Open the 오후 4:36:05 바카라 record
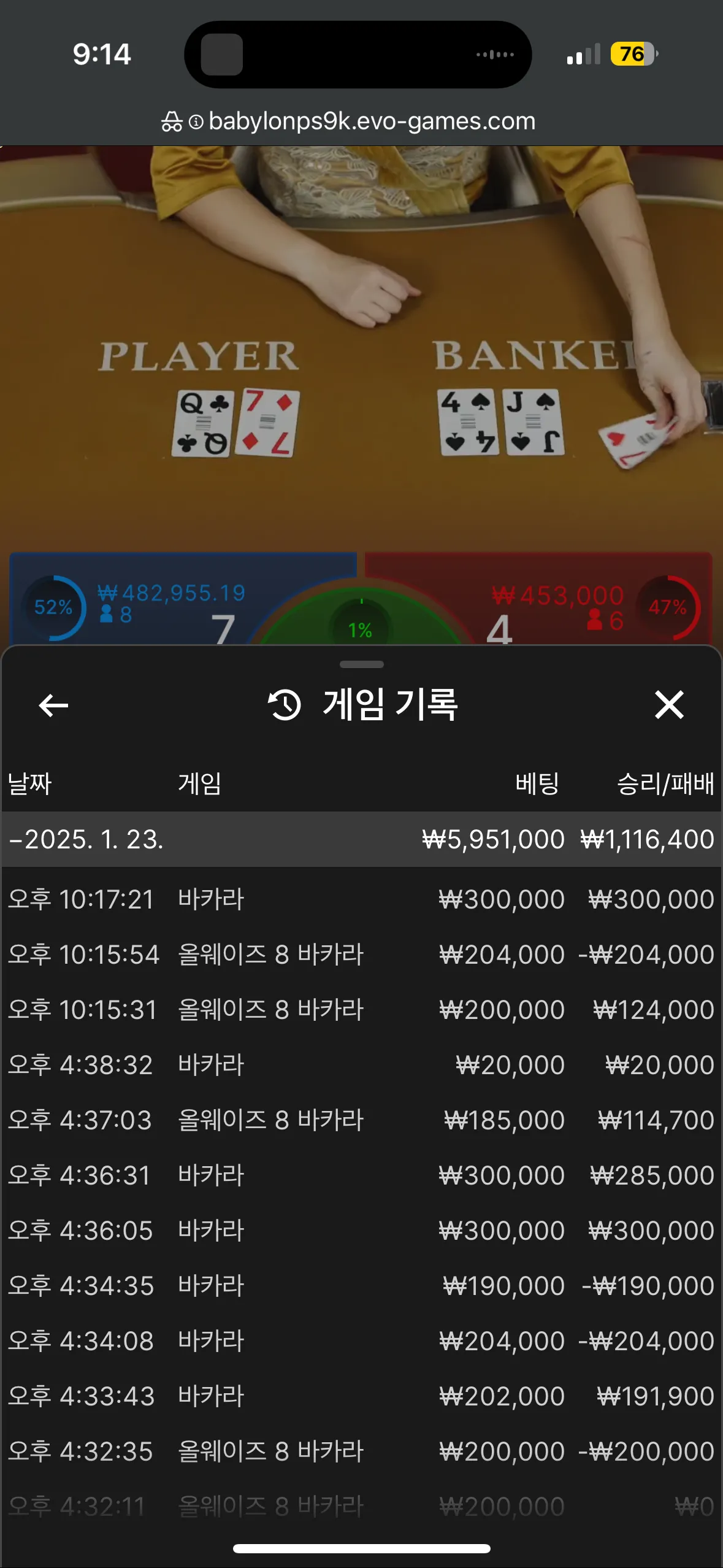 coord(361,1231)
